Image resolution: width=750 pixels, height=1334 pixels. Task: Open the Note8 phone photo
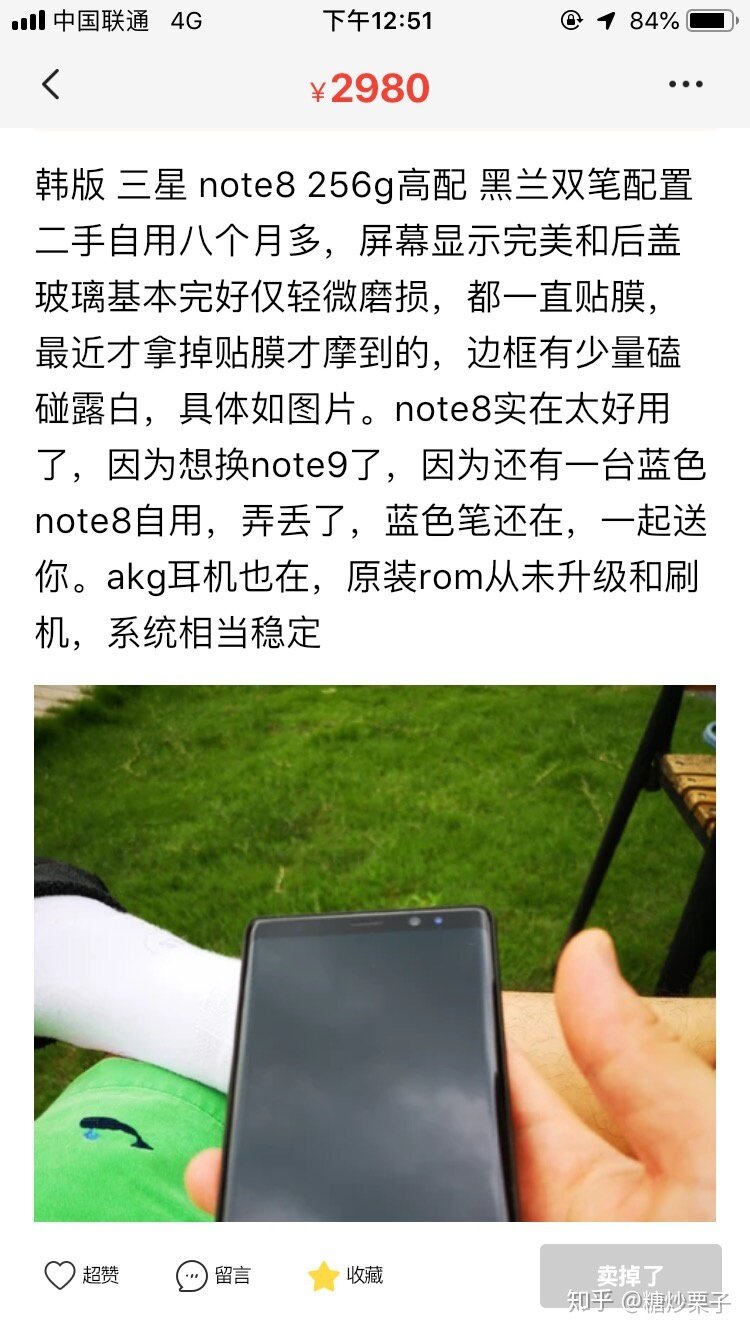375,953
